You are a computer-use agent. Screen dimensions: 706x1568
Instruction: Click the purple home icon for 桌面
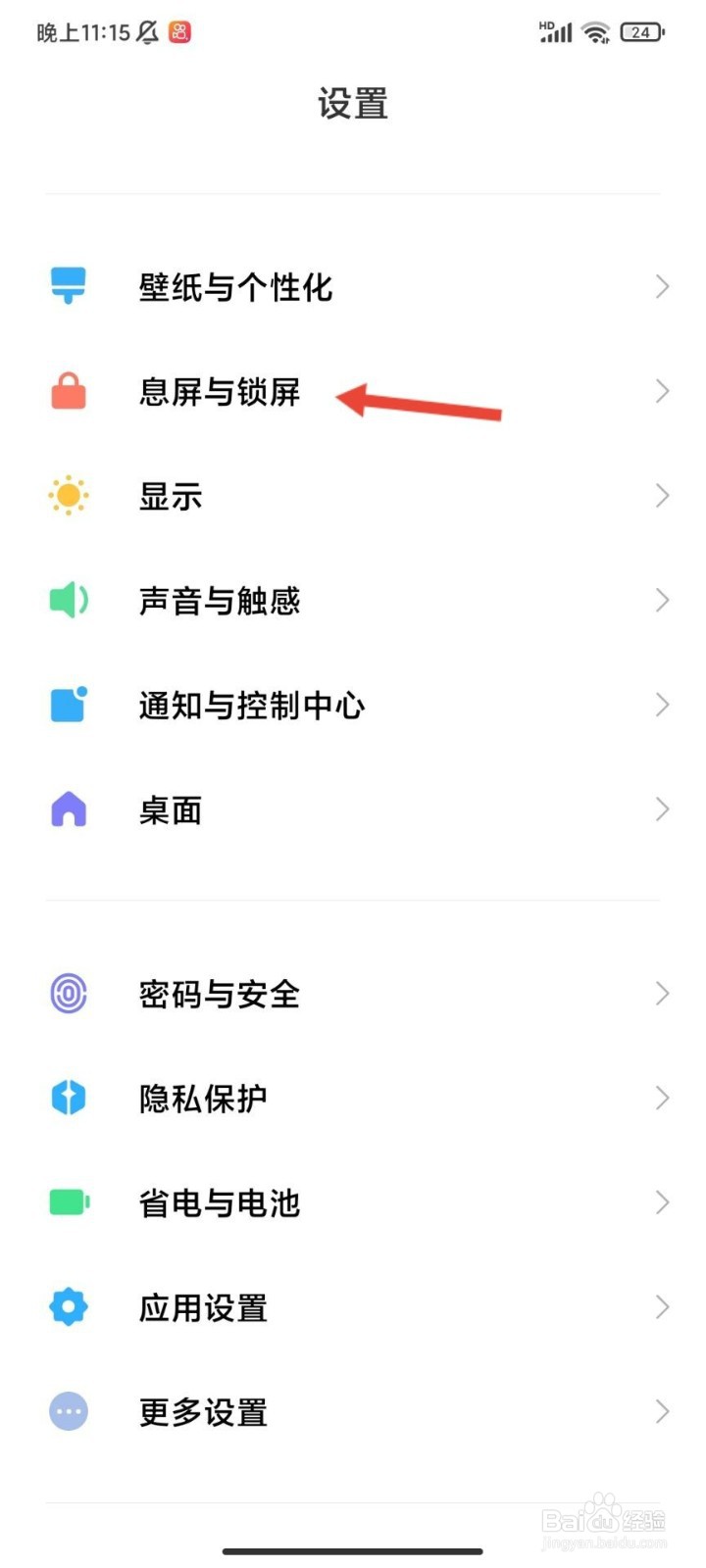pyautogui.click(x=68, y=809)
